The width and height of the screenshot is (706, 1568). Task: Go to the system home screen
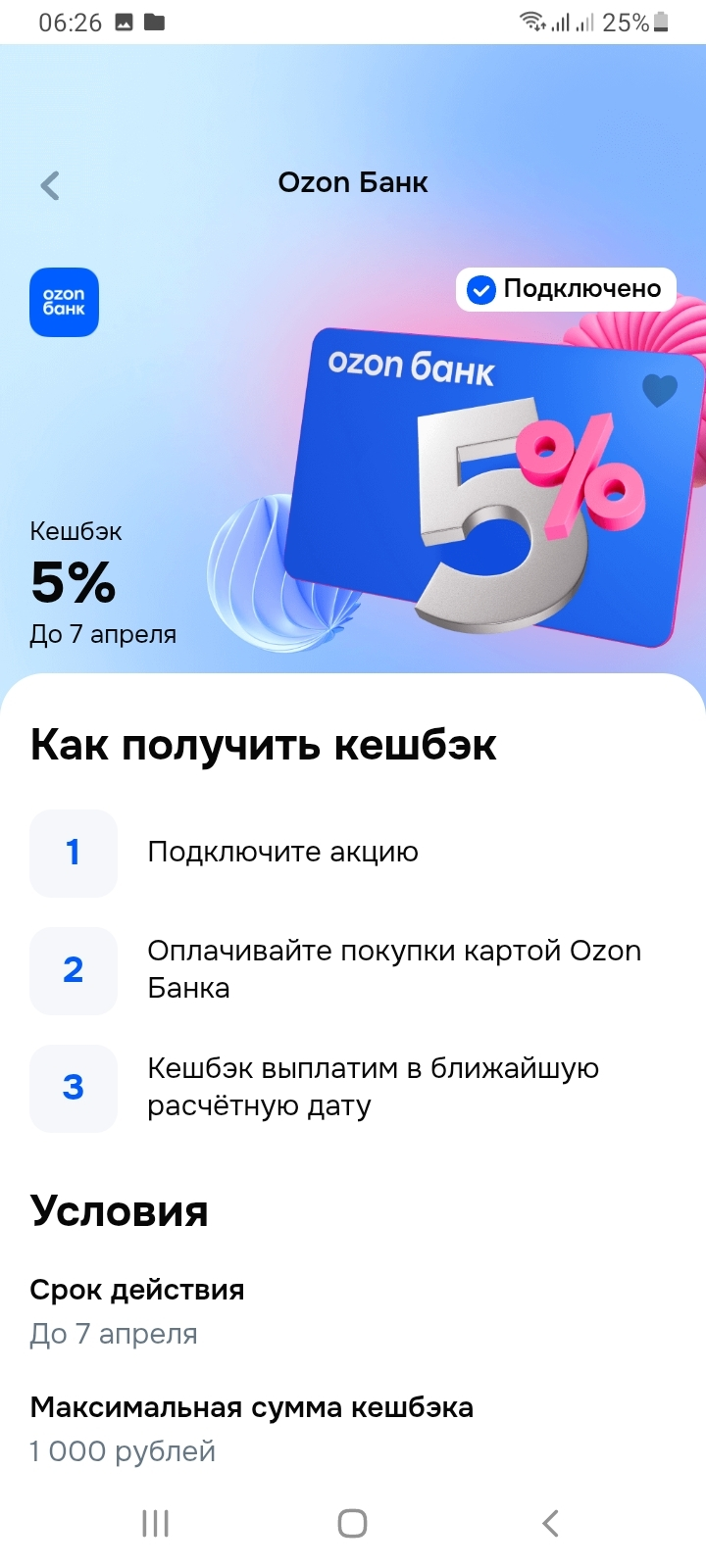[x=352, y=1523]
